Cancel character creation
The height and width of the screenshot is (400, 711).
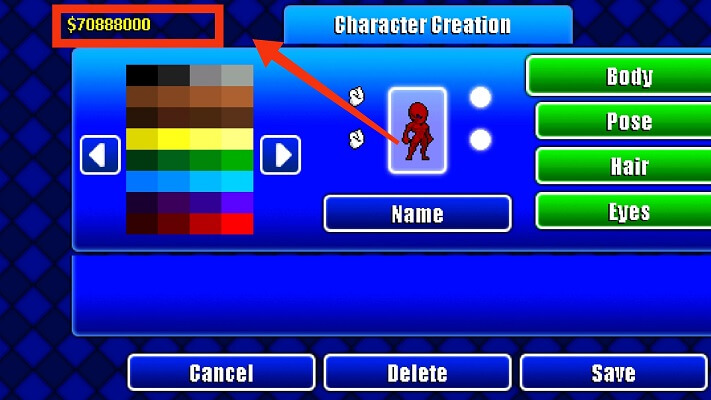coord(221,373)
